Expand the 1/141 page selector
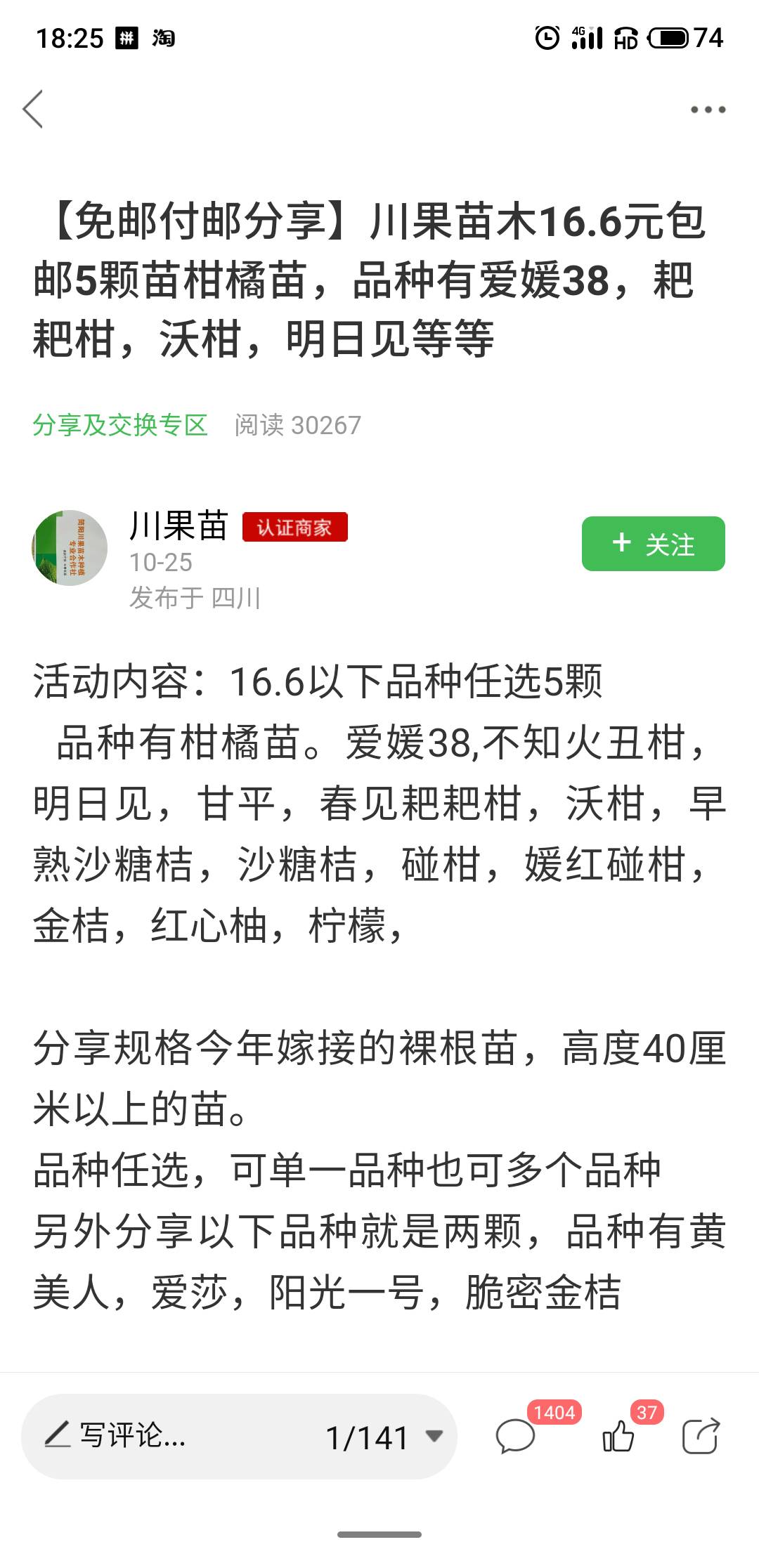 [x=383, y=1437]
